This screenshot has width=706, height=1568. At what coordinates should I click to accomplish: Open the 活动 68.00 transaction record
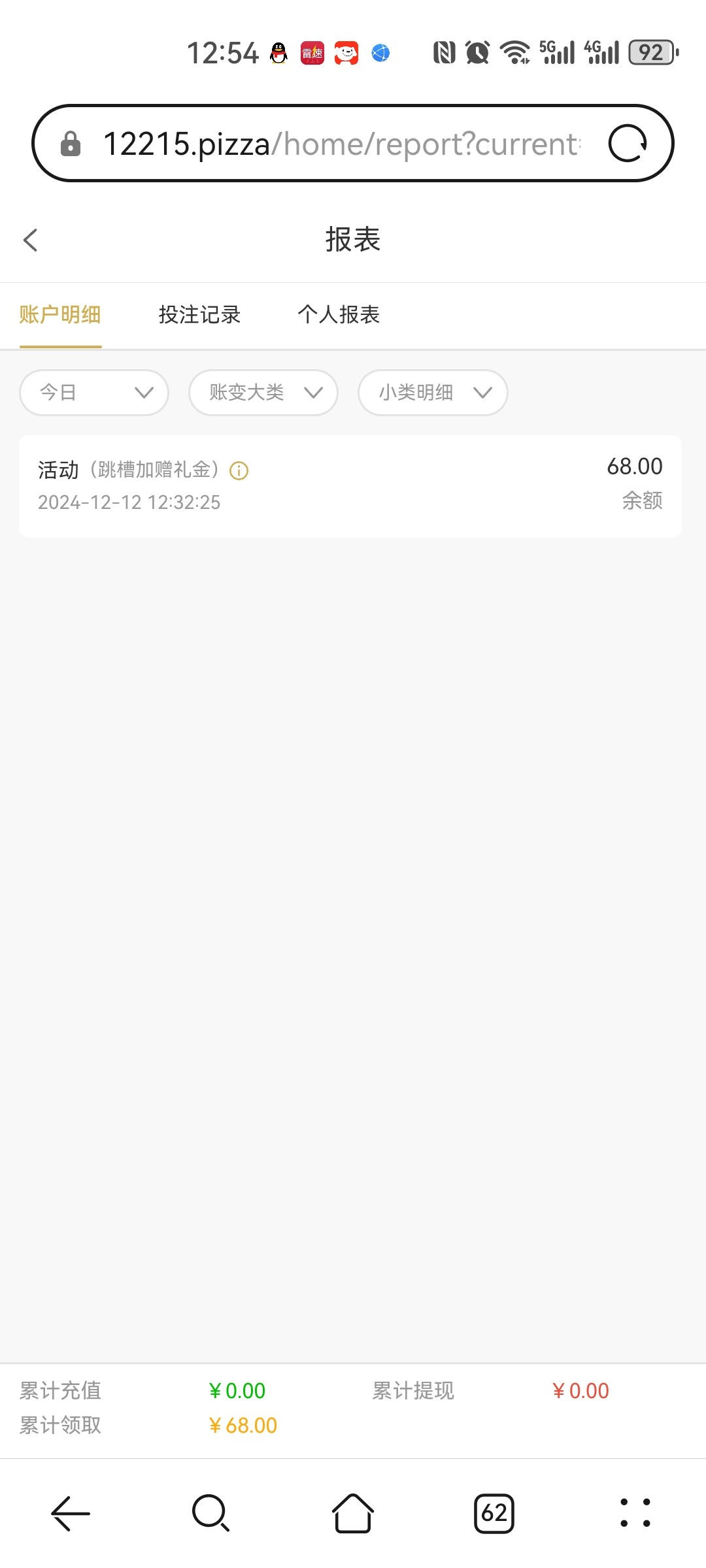350,486
